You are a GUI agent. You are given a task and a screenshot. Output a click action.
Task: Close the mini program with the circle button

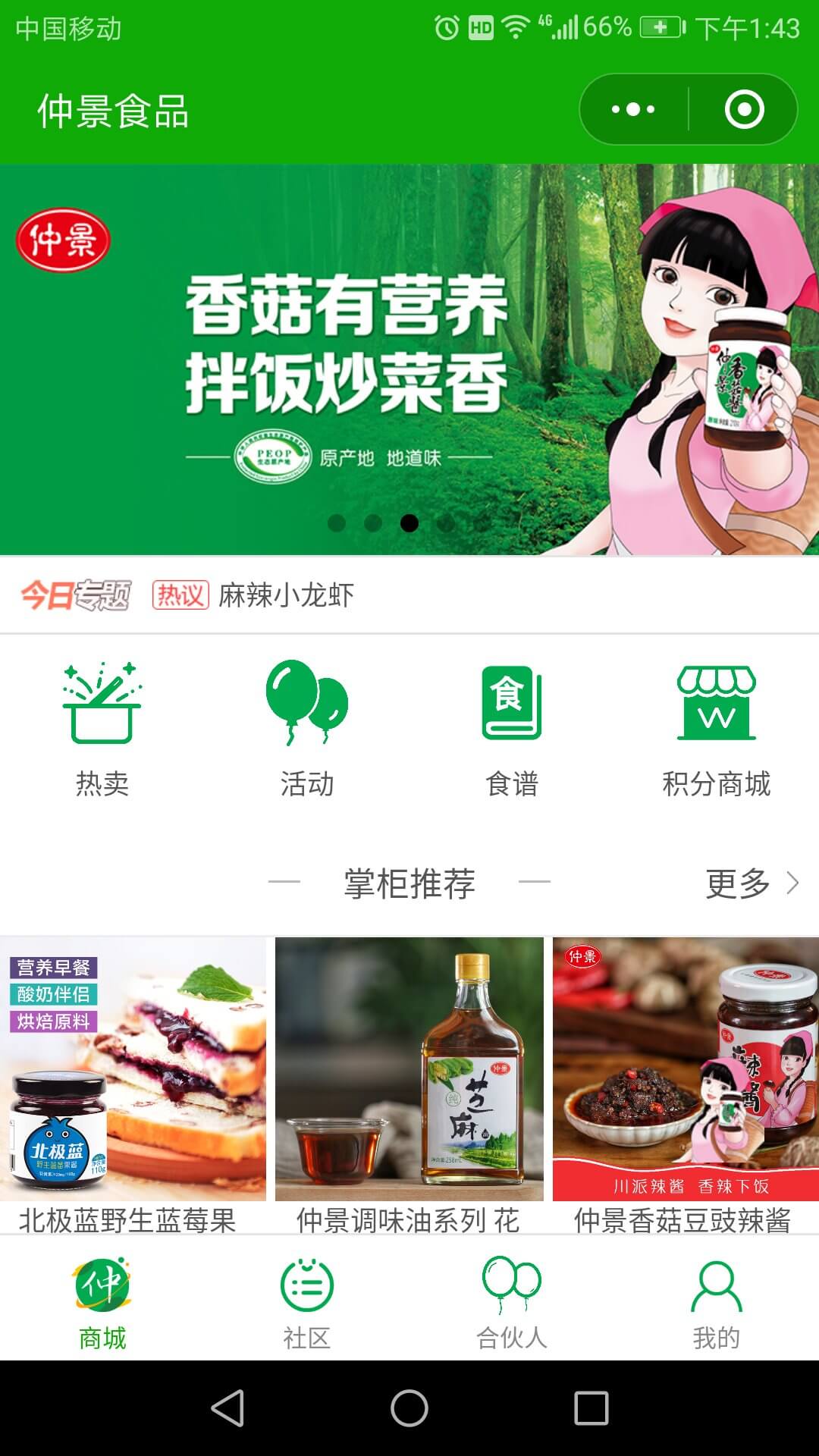point(744,109)
